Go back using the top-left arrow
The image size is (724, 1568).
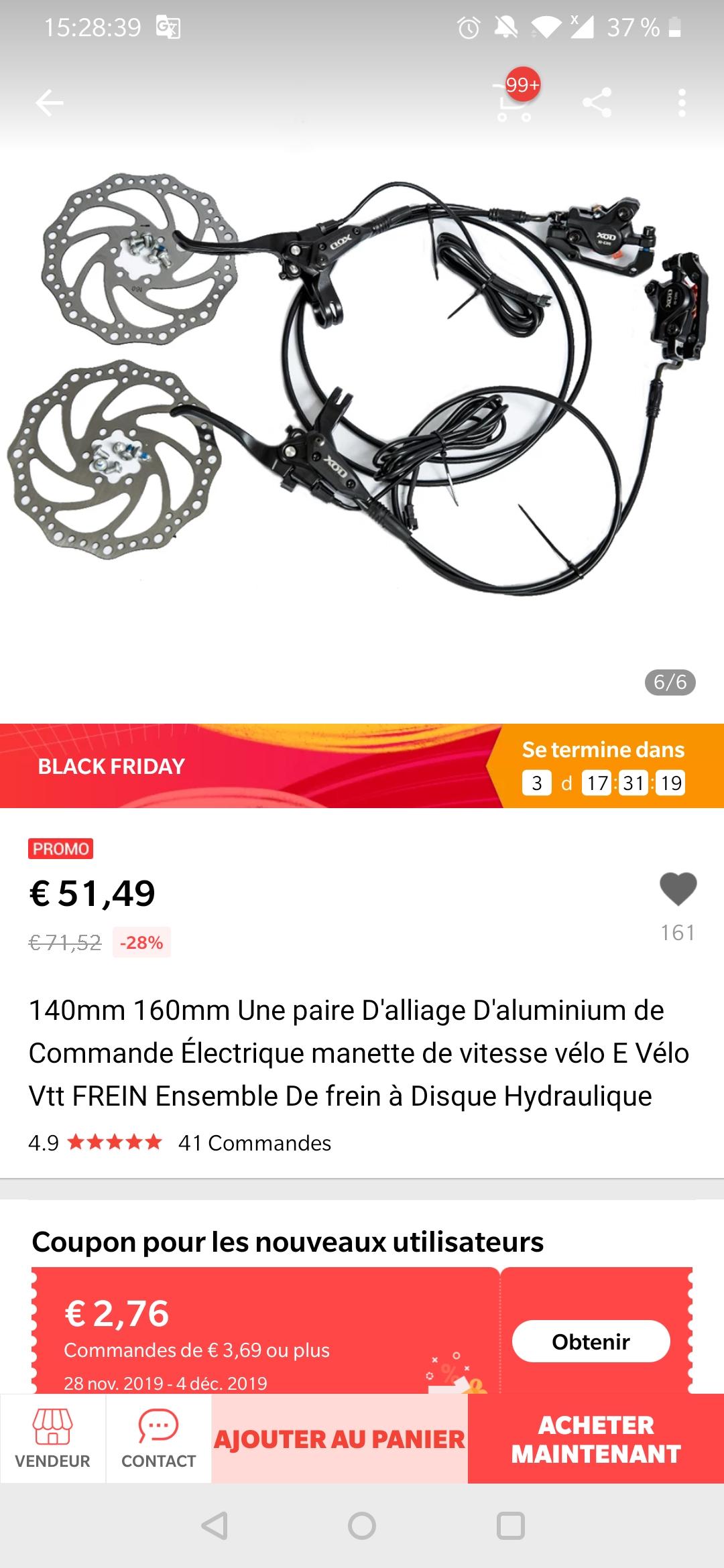[x=49, y=103]
